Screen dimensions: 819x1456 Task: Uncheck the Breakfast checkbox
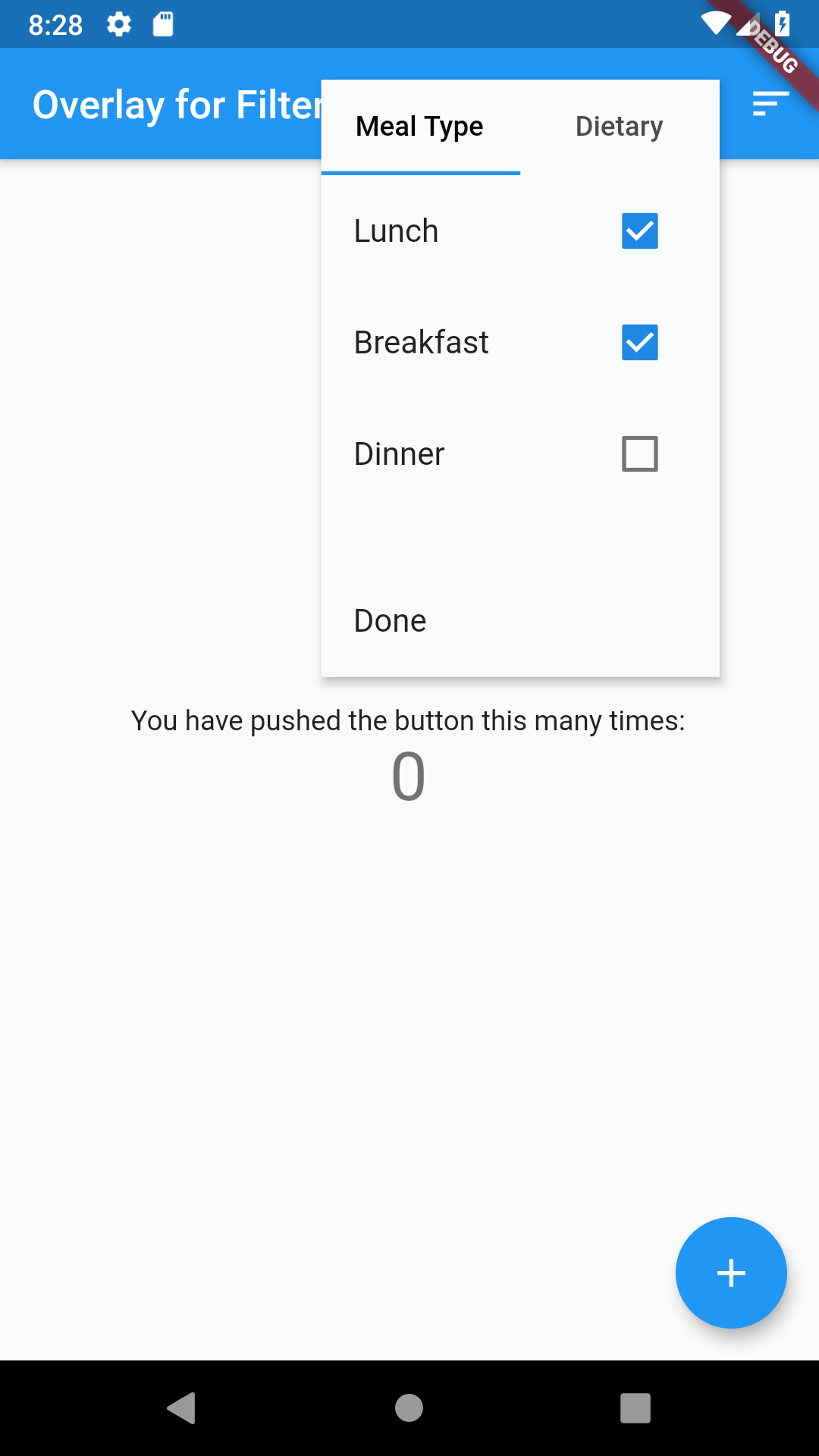639,343
